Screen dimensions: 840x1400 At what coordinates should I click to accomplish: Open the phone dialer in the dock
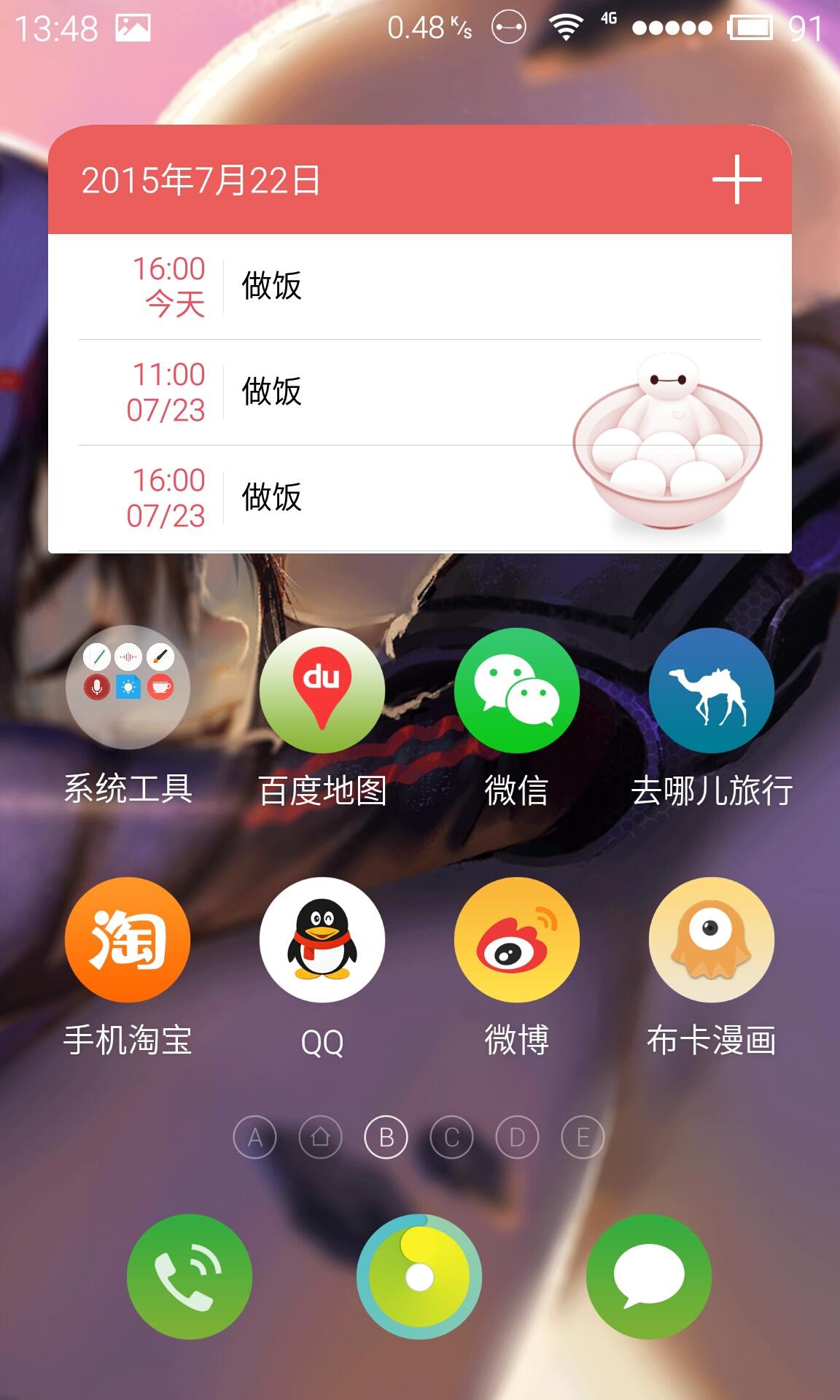point(190,1276)
